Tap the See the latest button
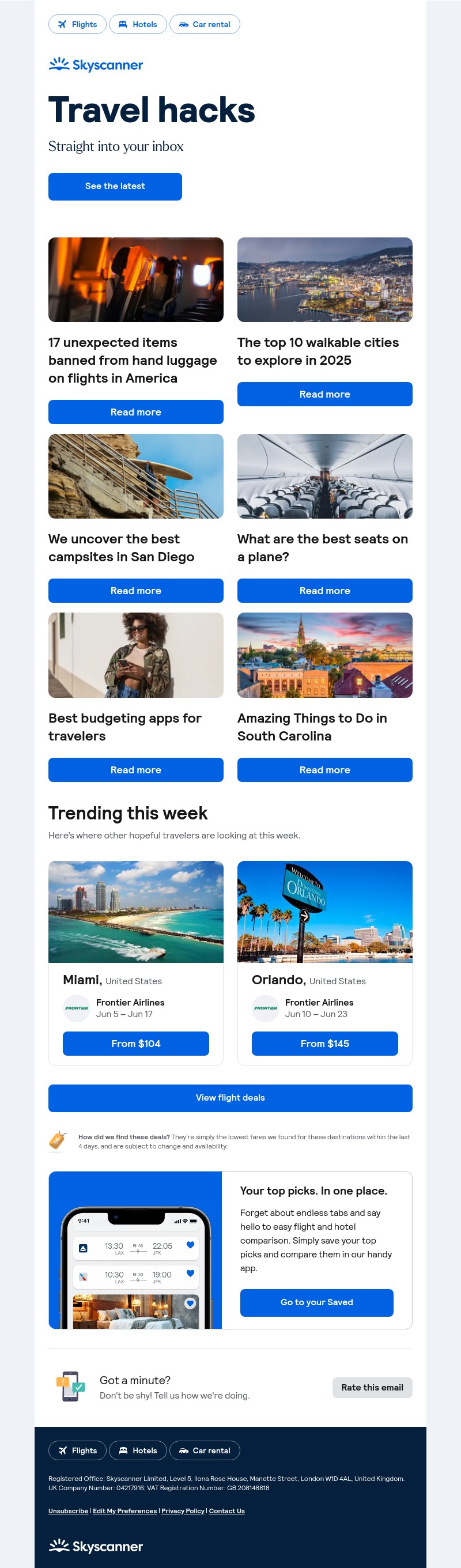Screen dimensions: 461x1568 point(115,186)
